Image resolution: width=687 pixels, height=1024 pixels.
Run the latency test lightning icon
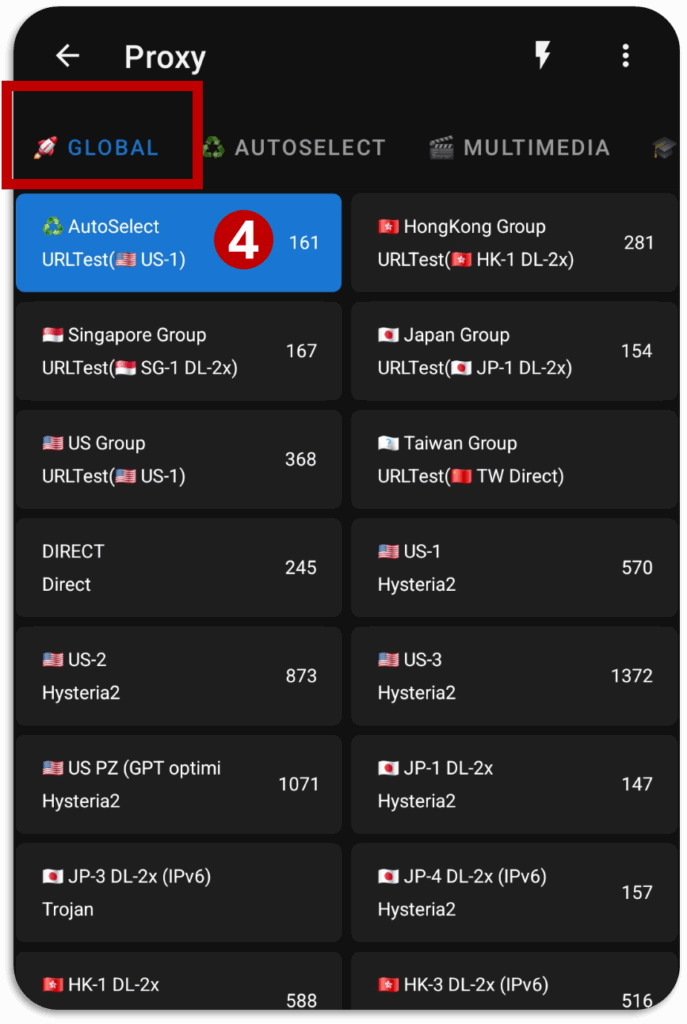542,56
